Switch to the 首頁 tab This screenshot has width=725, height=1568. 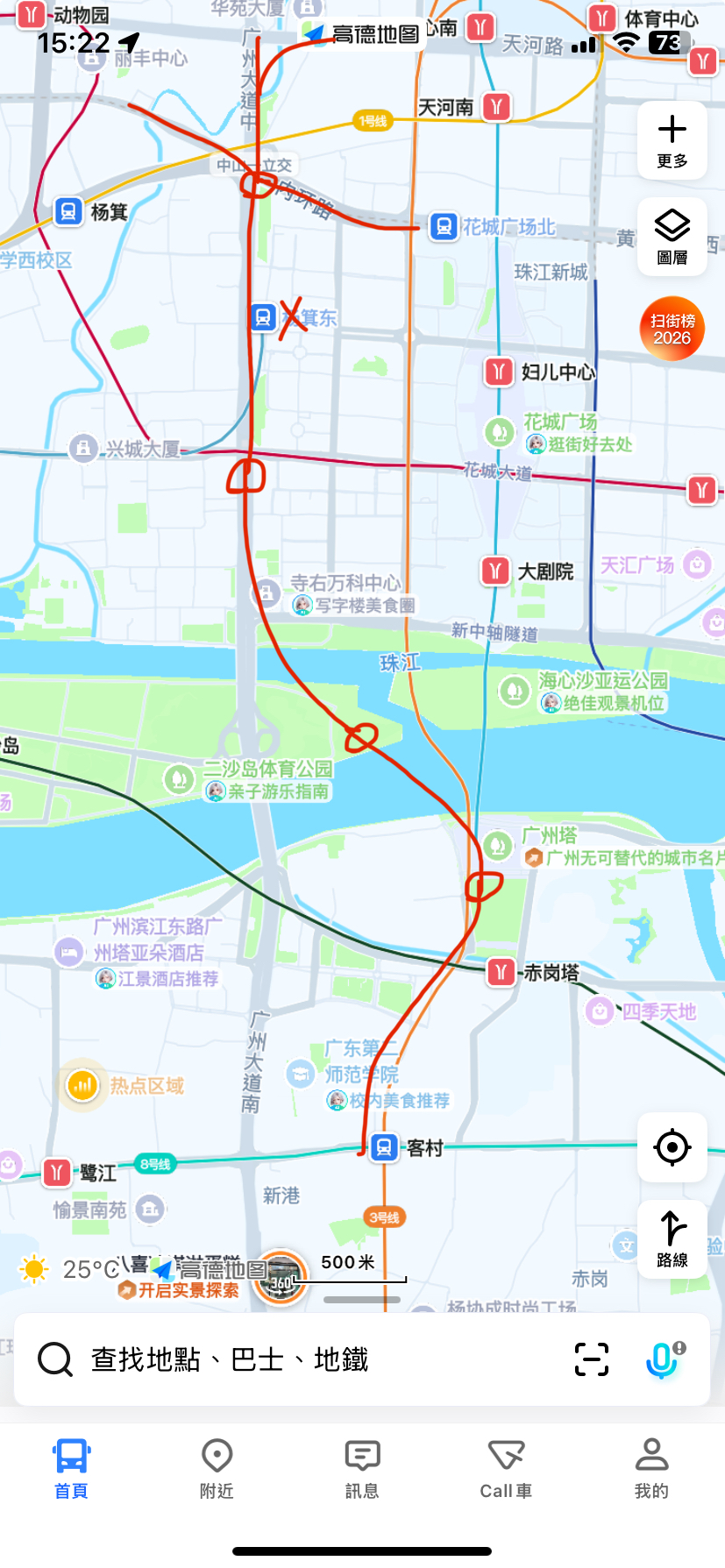[71, 1468]
